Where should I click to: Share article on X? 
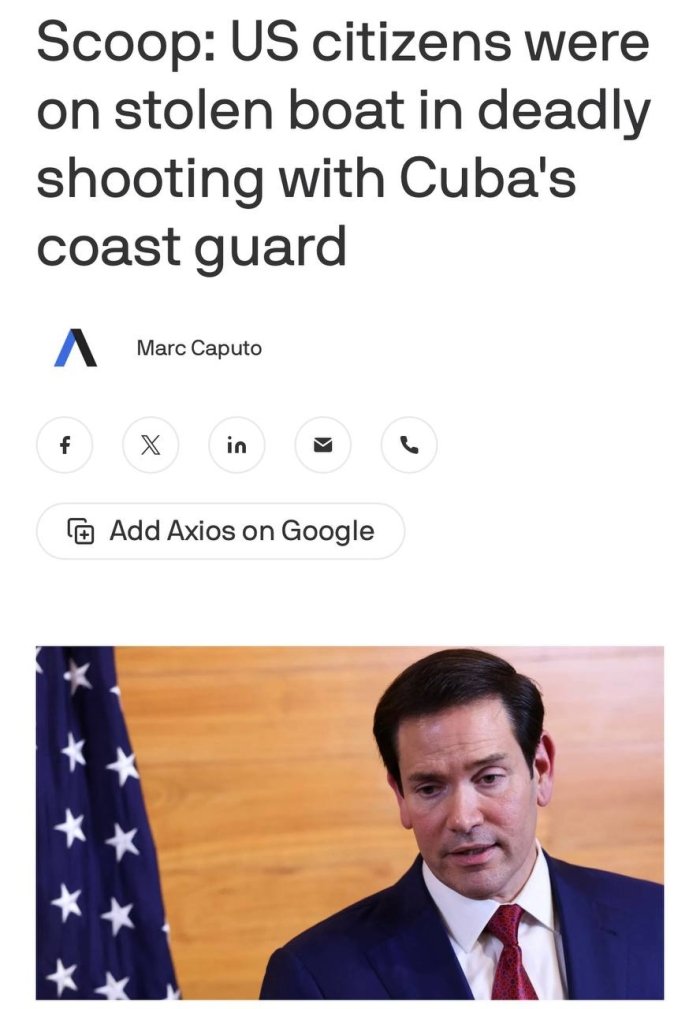click(x=151, y=445)
